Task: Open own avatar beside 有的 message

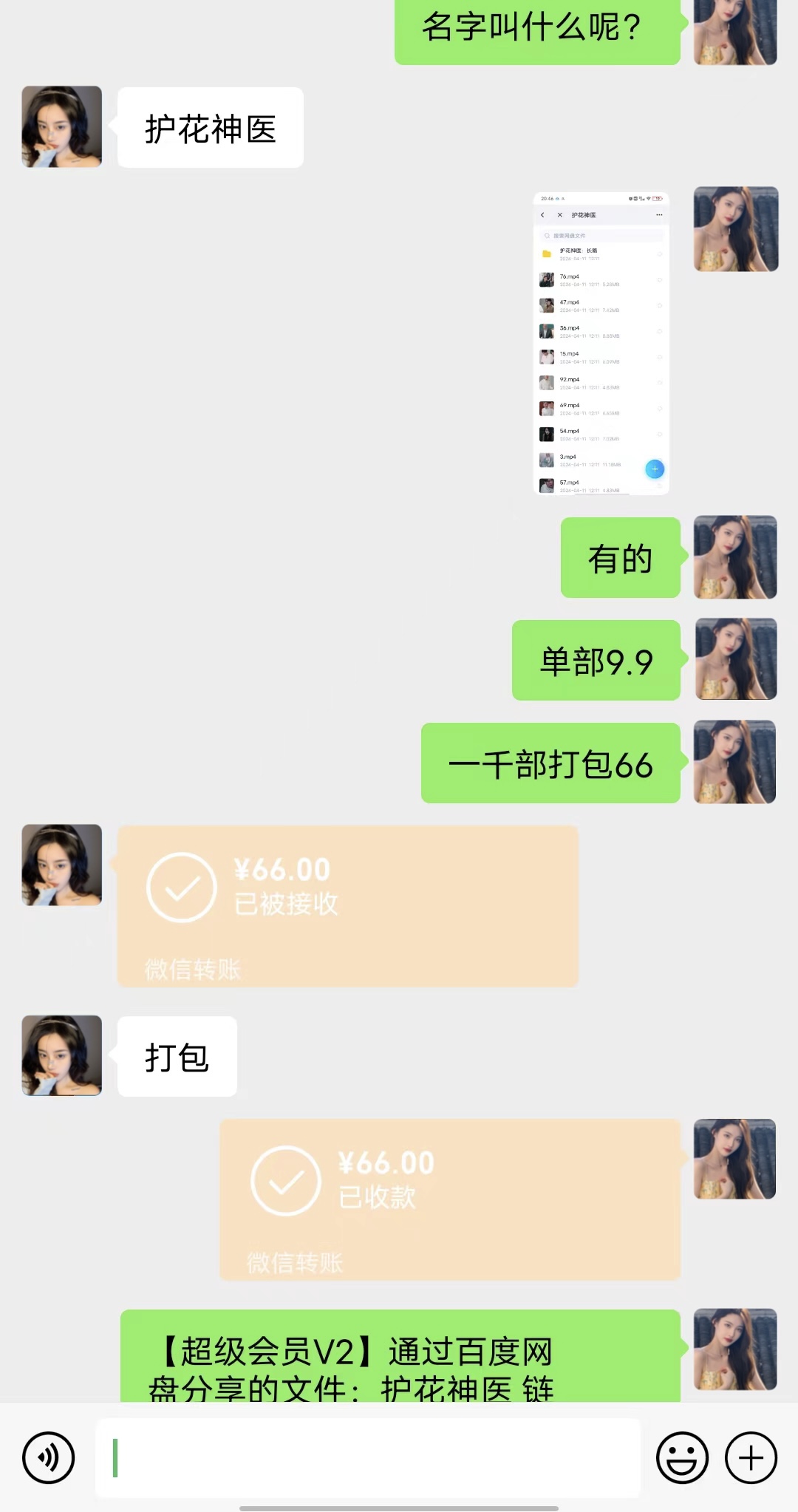Action: 735,557
